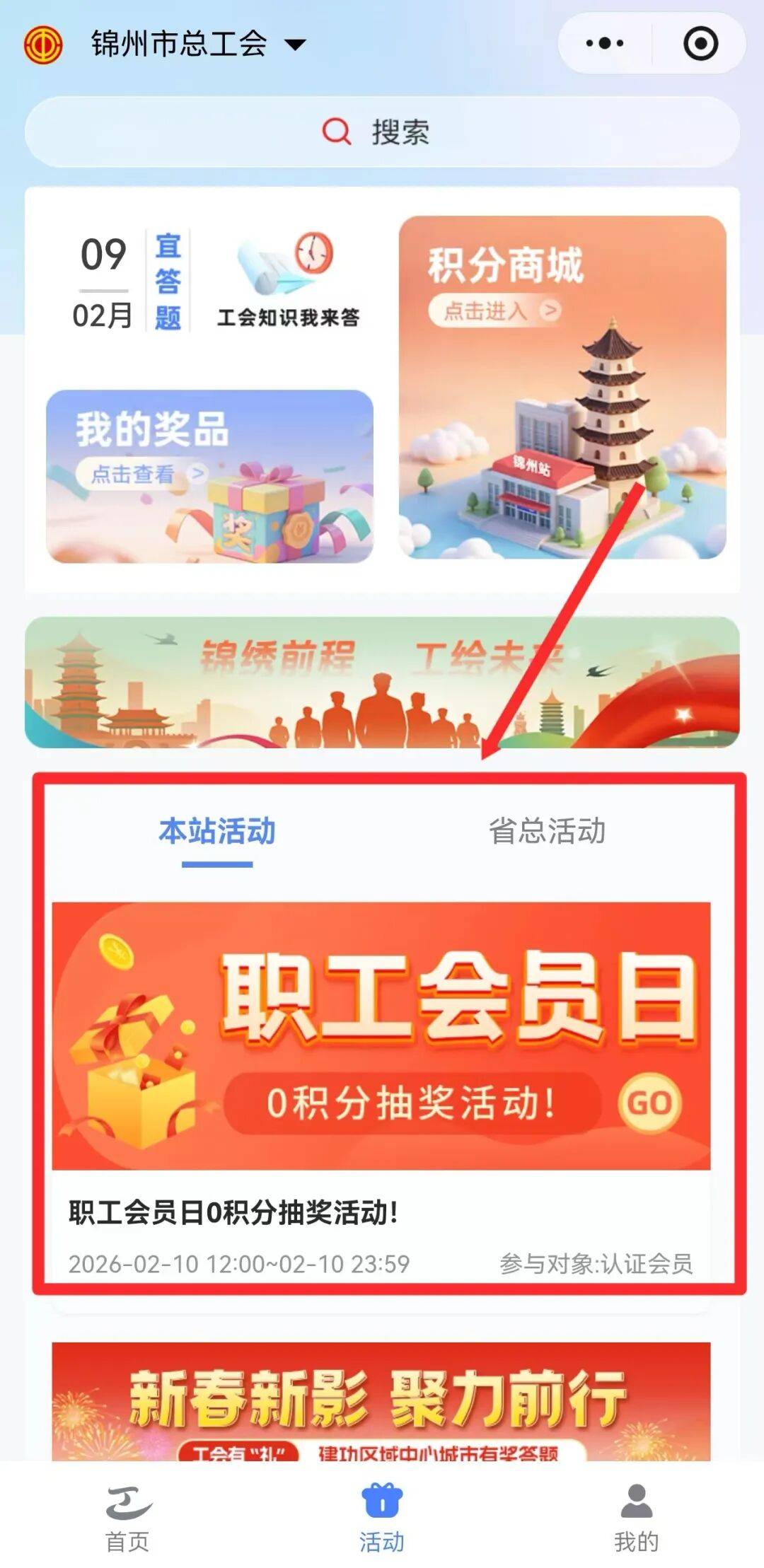The image size is (764, 1568).
Task: Open the 工会知识我来答 daily quiz
Action: point(286,283)
